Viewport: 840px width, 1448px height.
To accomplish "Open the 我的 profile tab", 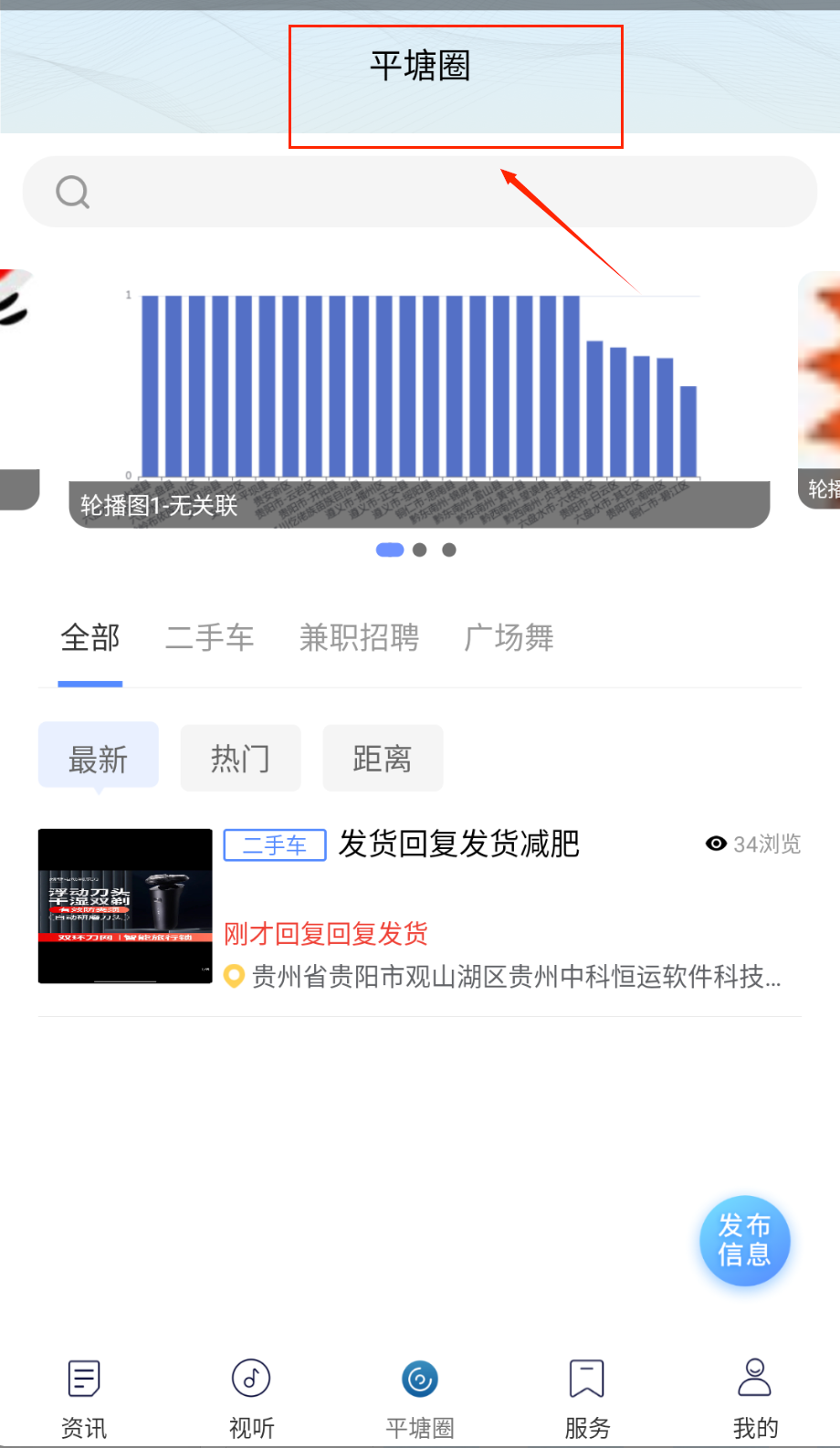I will [x=755, y=1398].
